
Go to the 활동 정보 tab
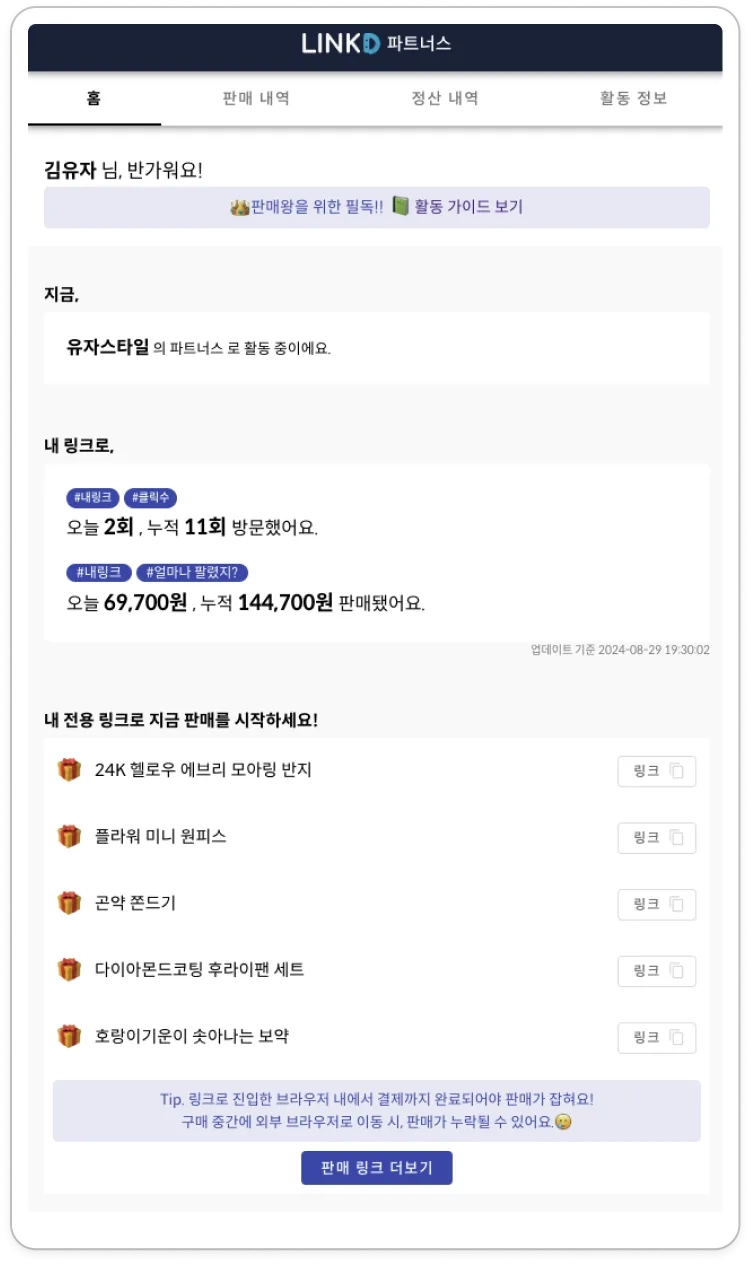(x=633, y=99)
